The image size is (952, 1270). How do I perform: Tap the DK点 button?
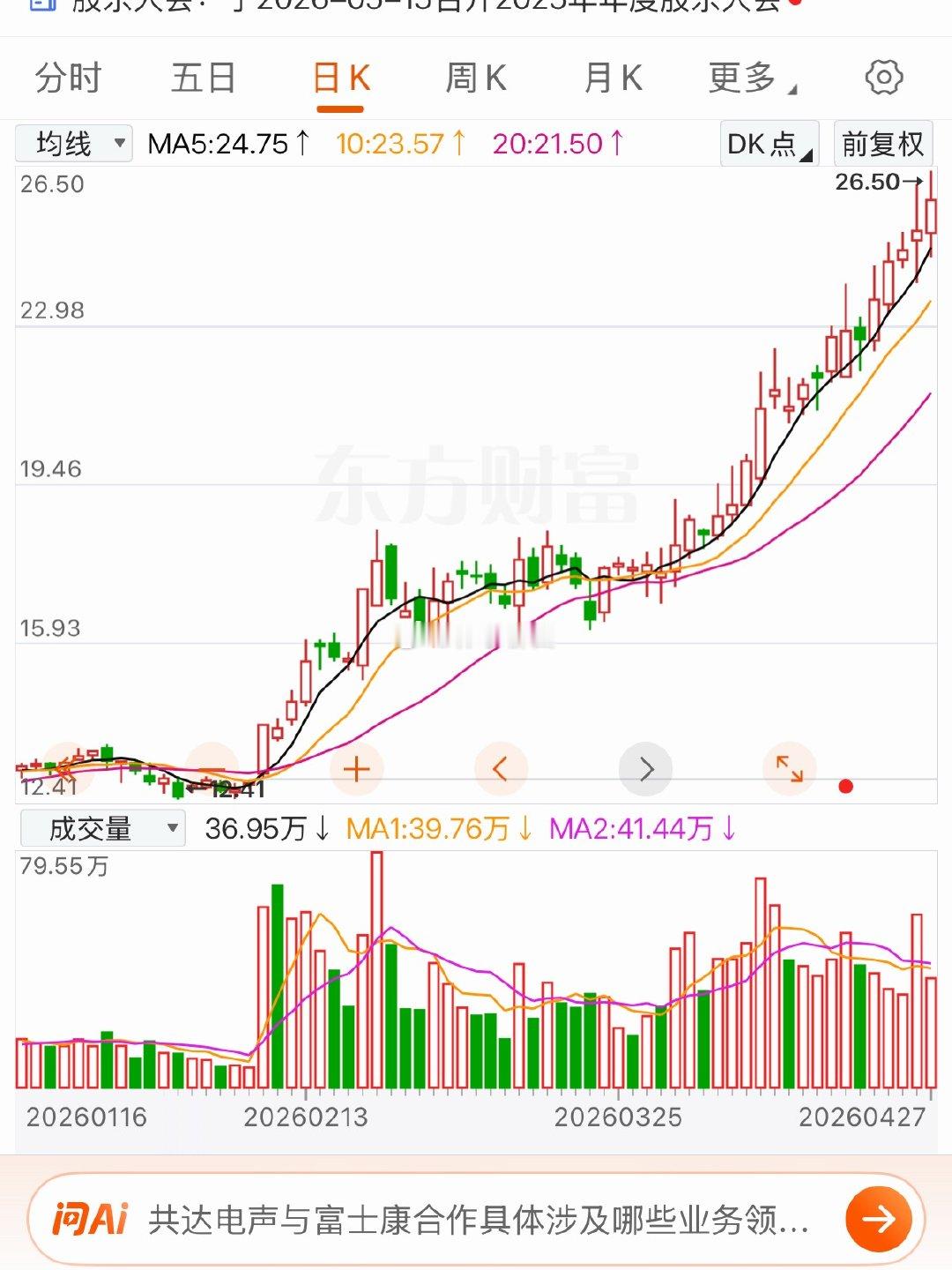[x=770, y=144]
